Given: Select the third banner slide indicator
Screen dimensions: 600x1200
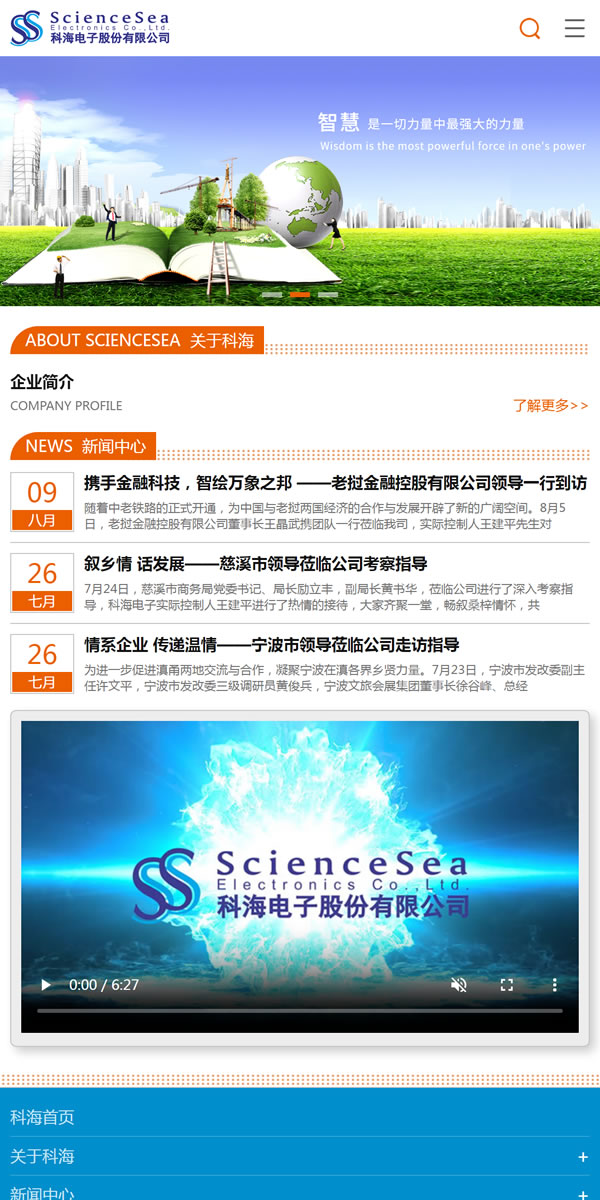Looking at the screenshot, I should (x=328, y=295).
